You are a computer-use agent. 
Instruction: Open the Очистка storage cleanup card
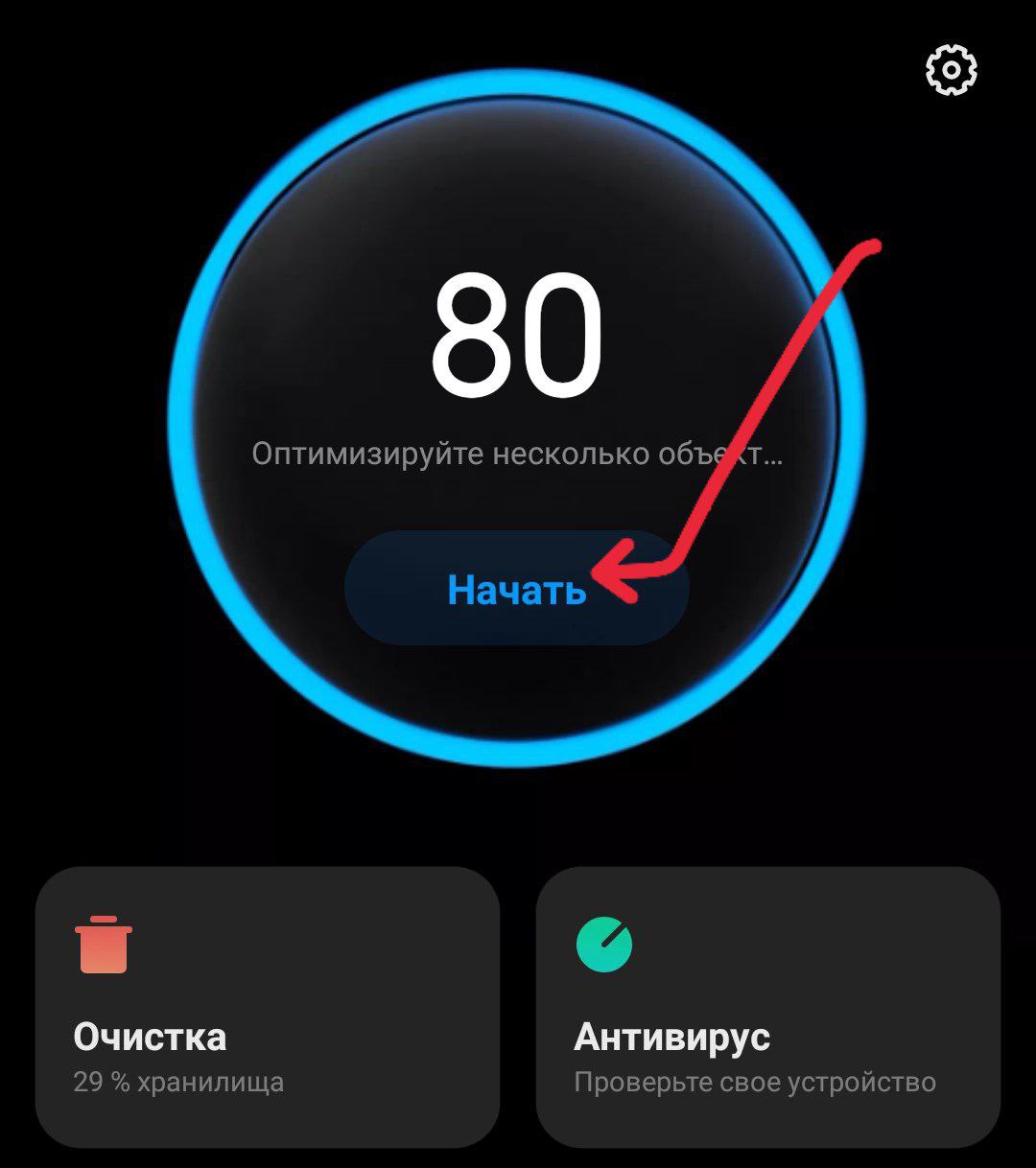pyautogui.click(x=268, y=1006)
